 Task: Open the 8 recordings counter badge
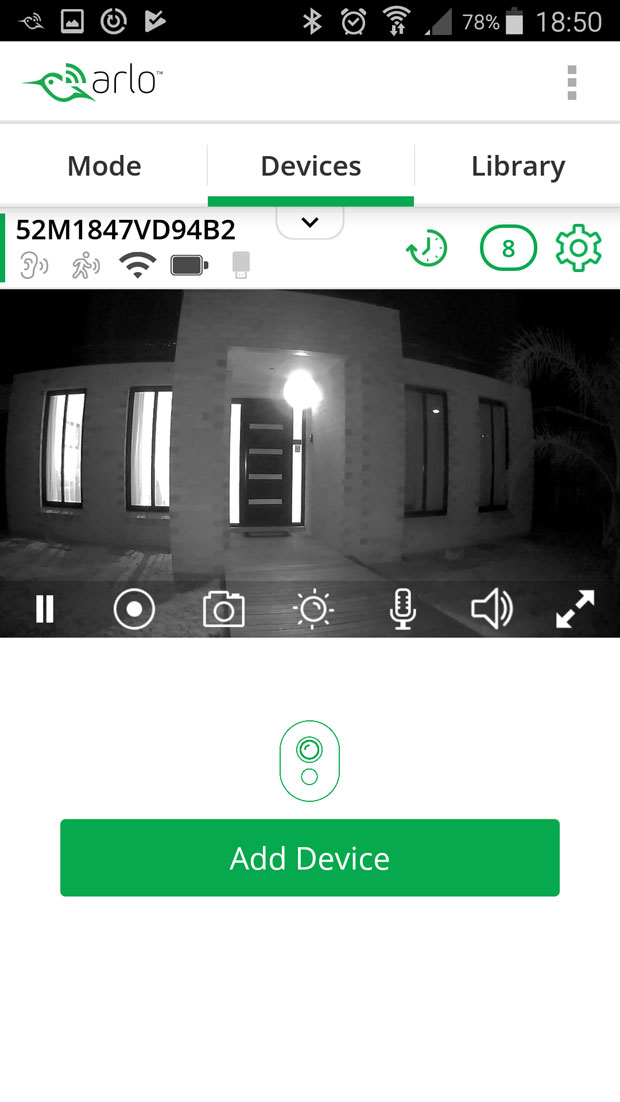[x=508, y=248]
